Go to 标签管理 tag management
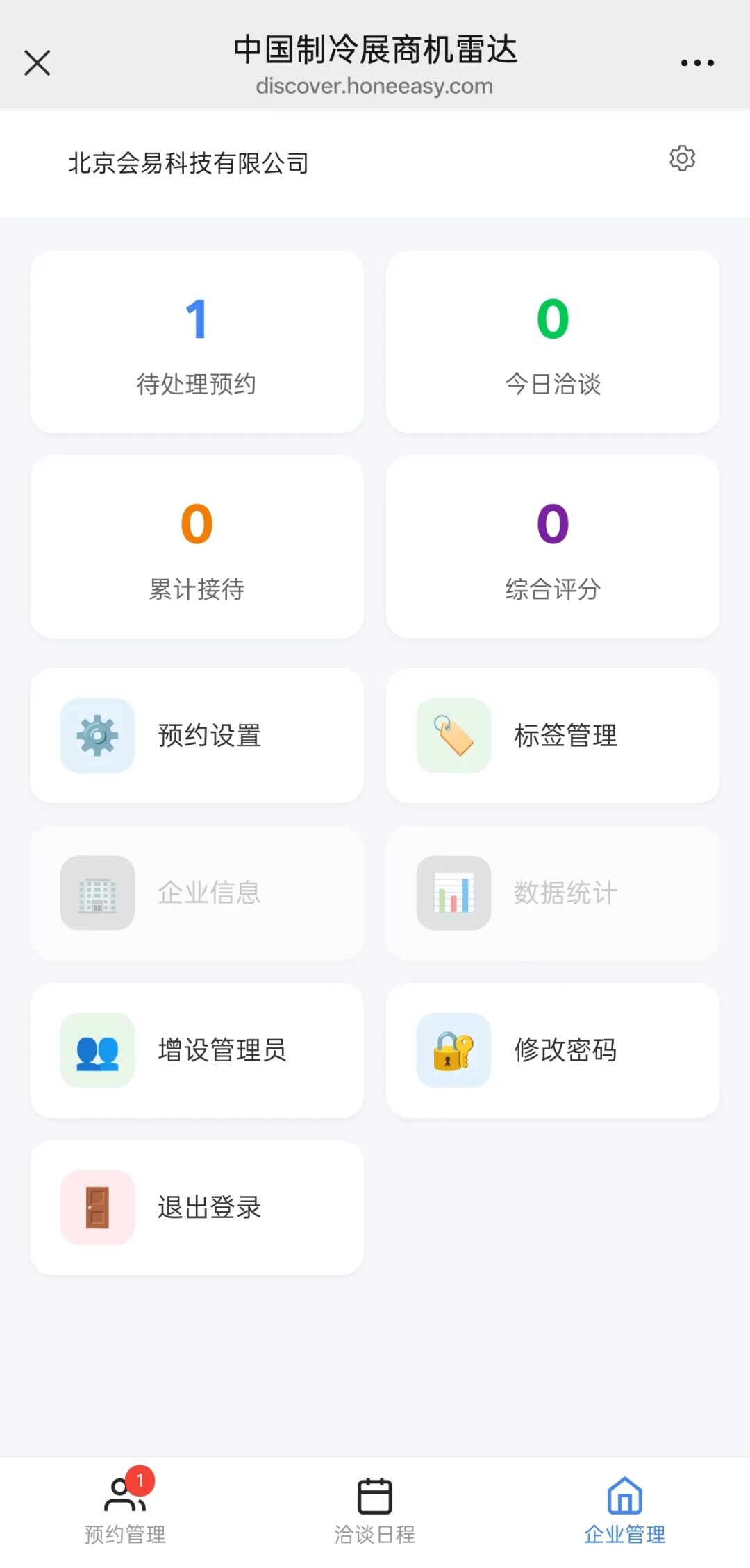 [553, 736]
